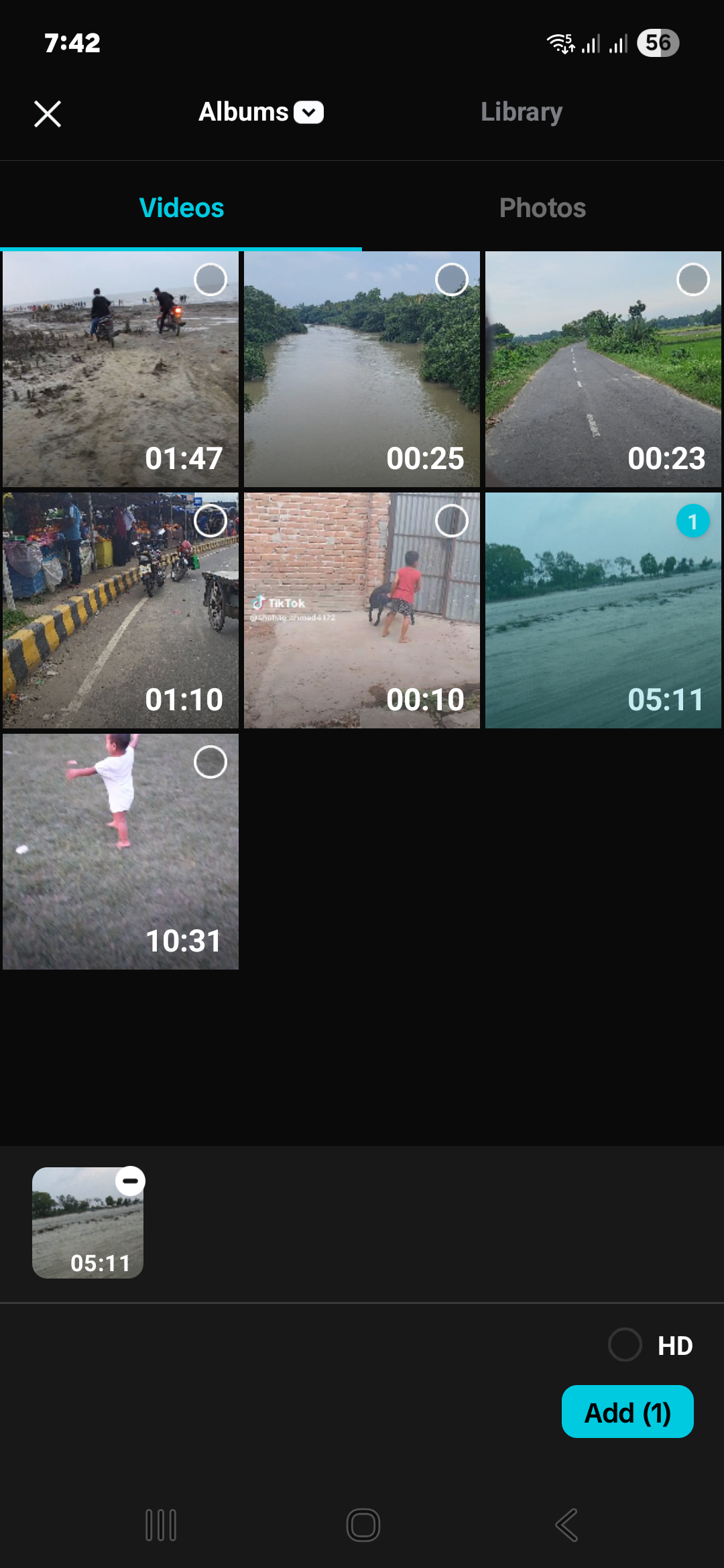This screenshot has width=724, height=1568.
Task: Open recent apps from navigation bar
Action: [x=161, y=1525]
